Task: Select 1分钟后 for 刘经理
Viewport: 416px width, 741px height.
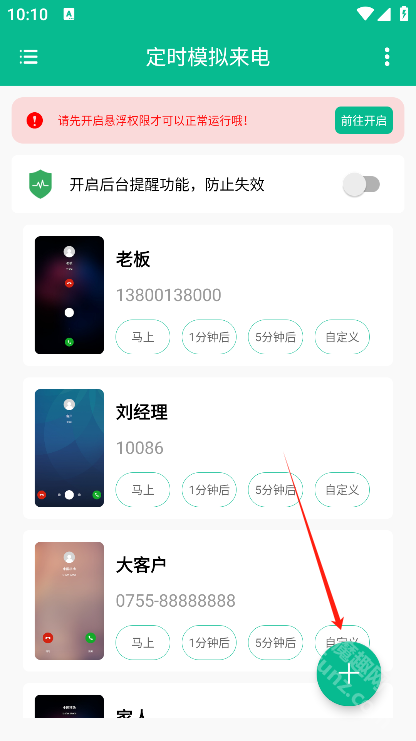Action: 209,490
